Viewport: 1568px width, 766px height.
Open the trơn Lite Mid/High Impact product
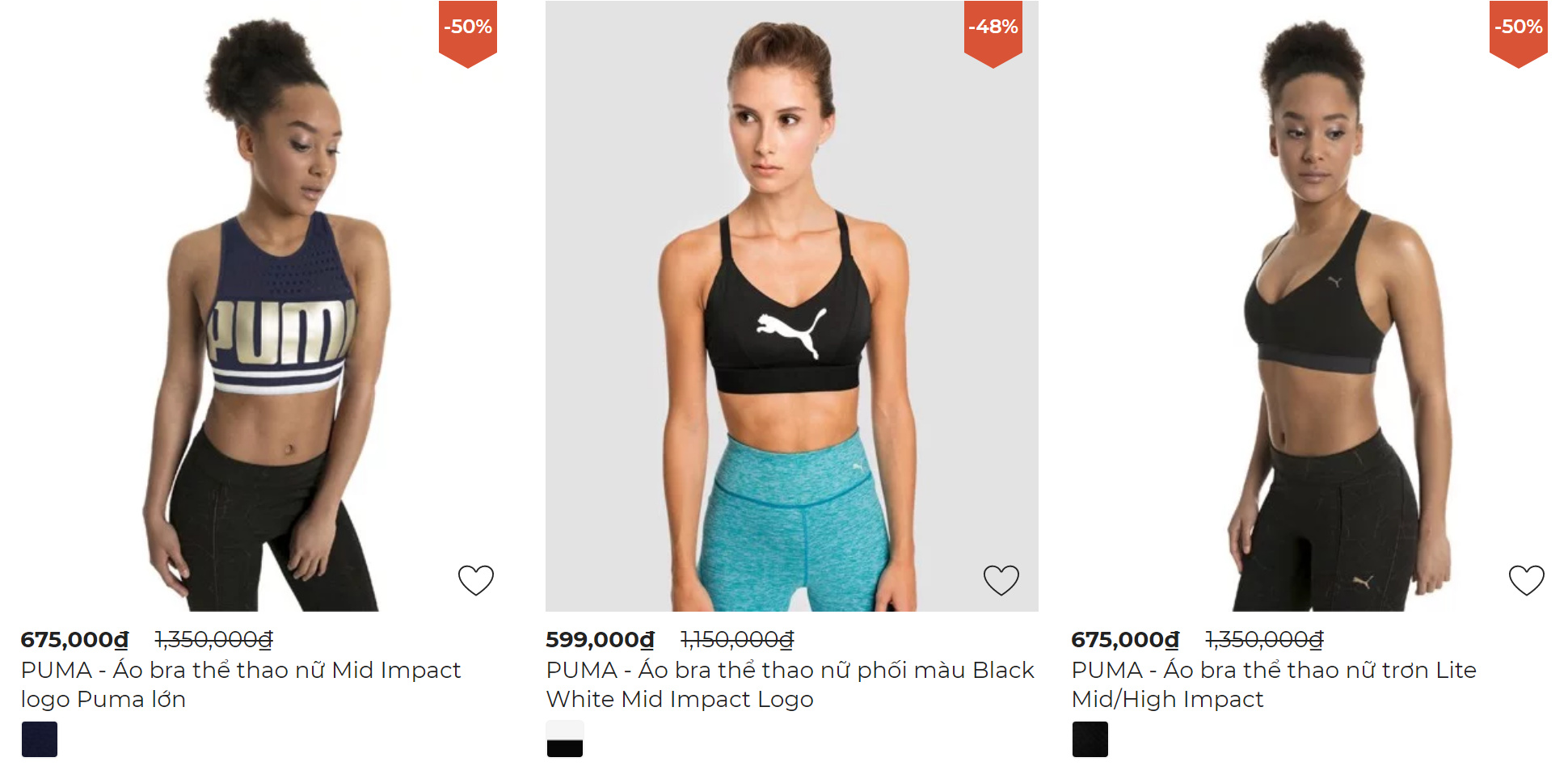(1273, 684)
